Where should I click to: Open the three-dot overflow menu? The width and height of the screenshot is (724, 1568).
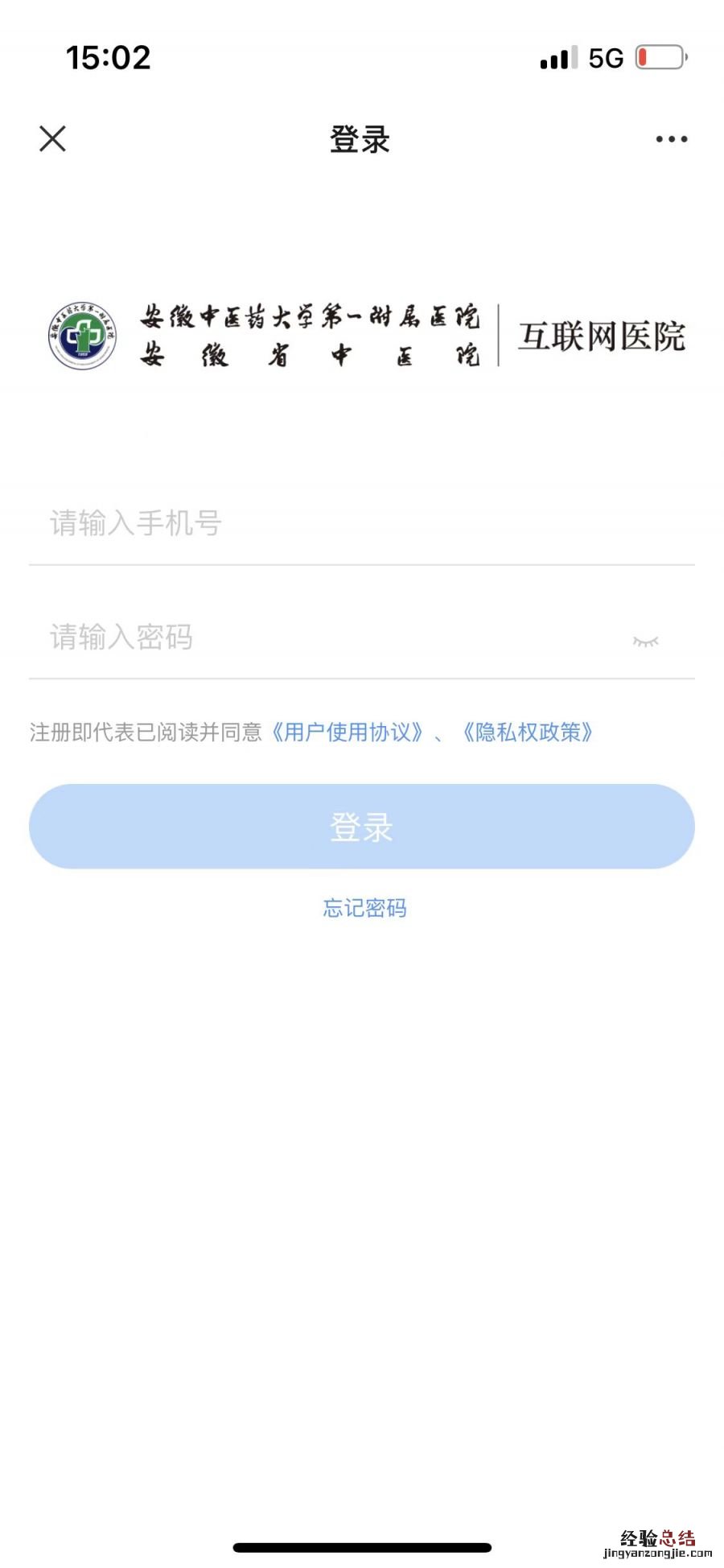(671, 139)
